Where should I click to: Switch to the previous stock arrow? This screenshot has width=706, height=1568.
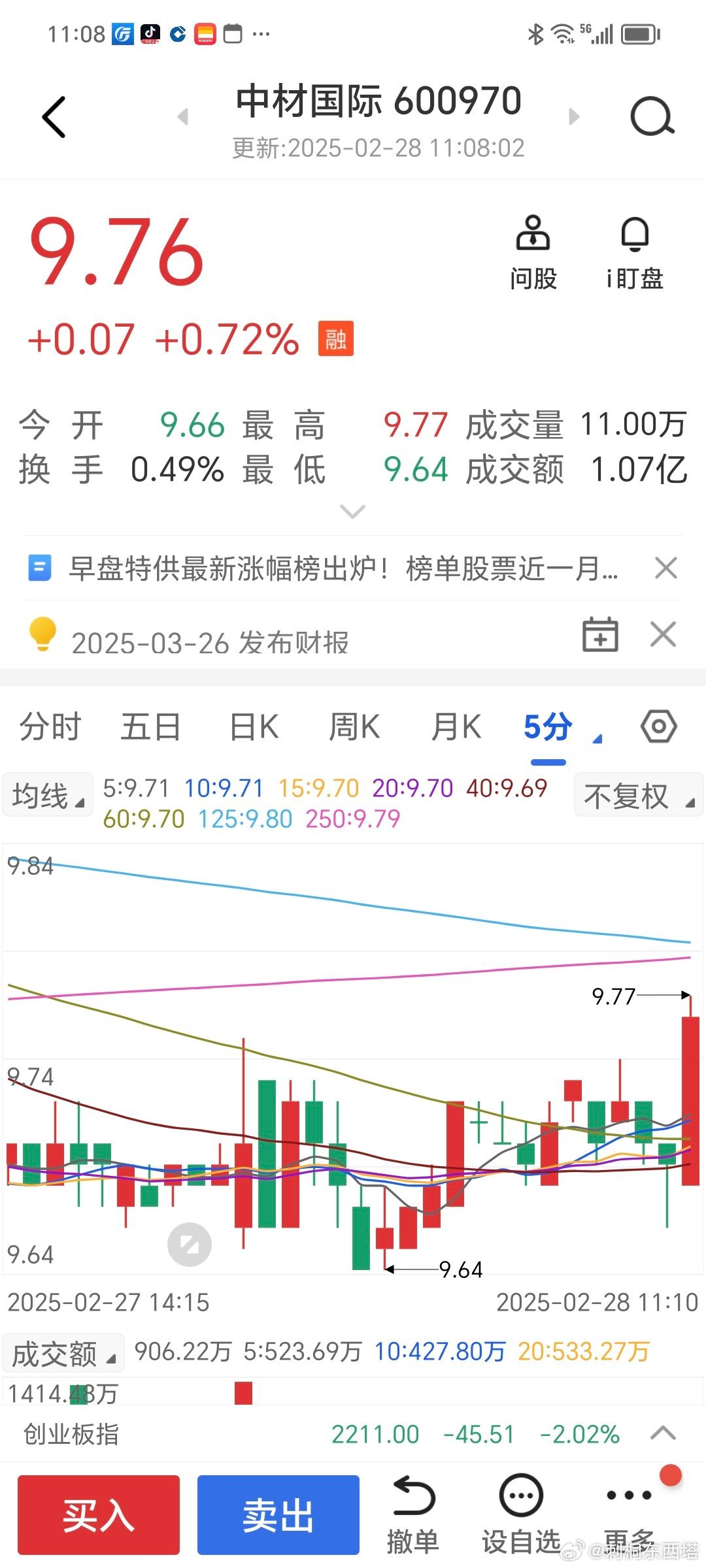[x=183, y=117]
